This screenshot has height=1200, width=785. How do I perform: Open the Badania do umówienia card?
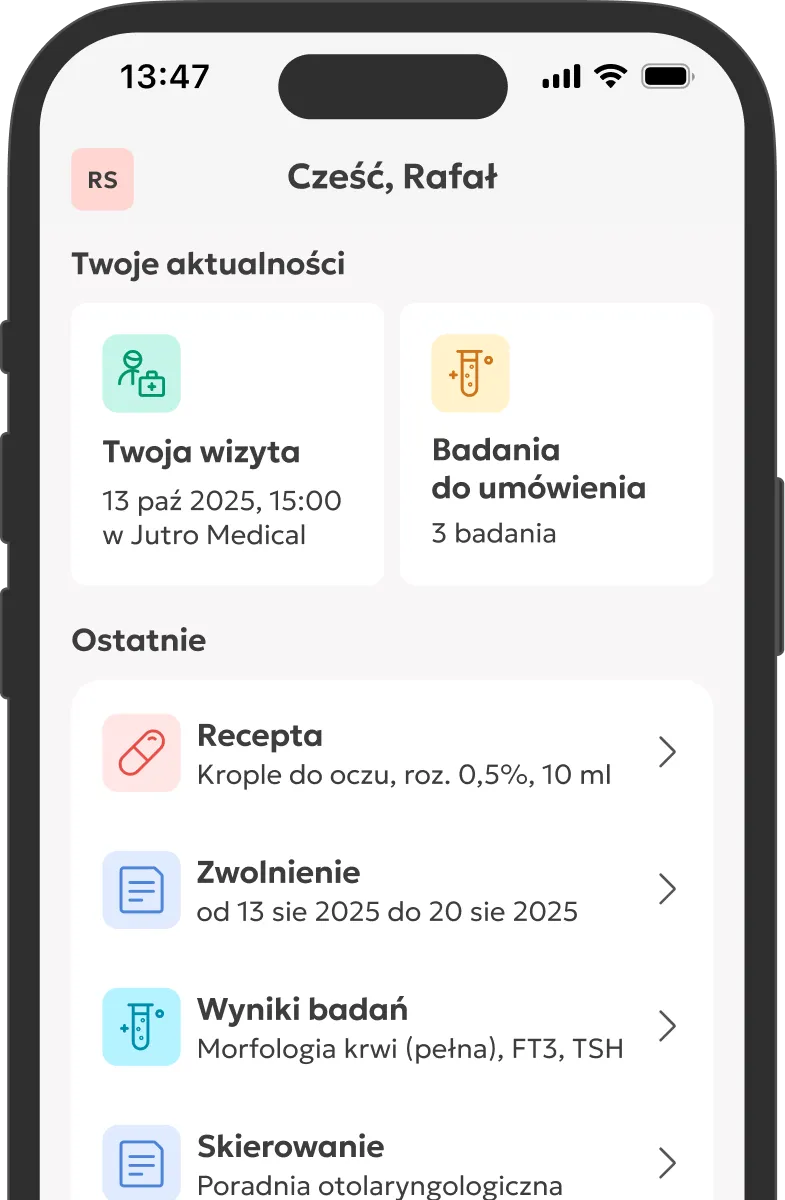556,443
